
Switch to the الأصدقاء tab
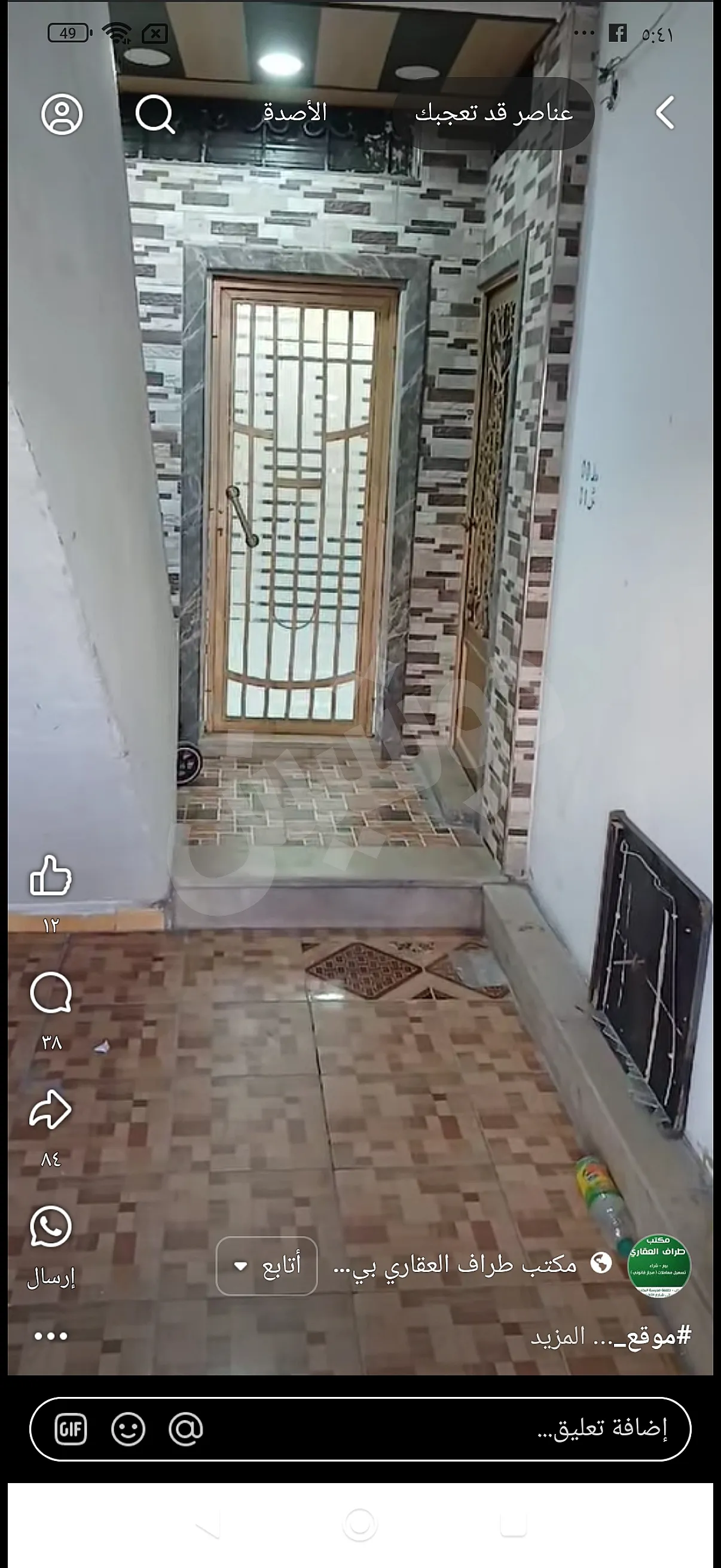pyautogui.click(x=295, y=112)
